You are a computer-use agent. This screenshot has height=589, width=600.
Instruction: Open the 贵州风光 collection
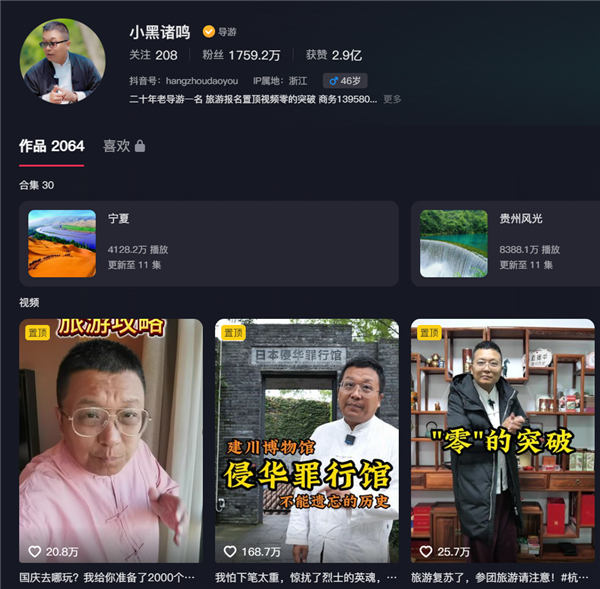[x=505, y=243]
